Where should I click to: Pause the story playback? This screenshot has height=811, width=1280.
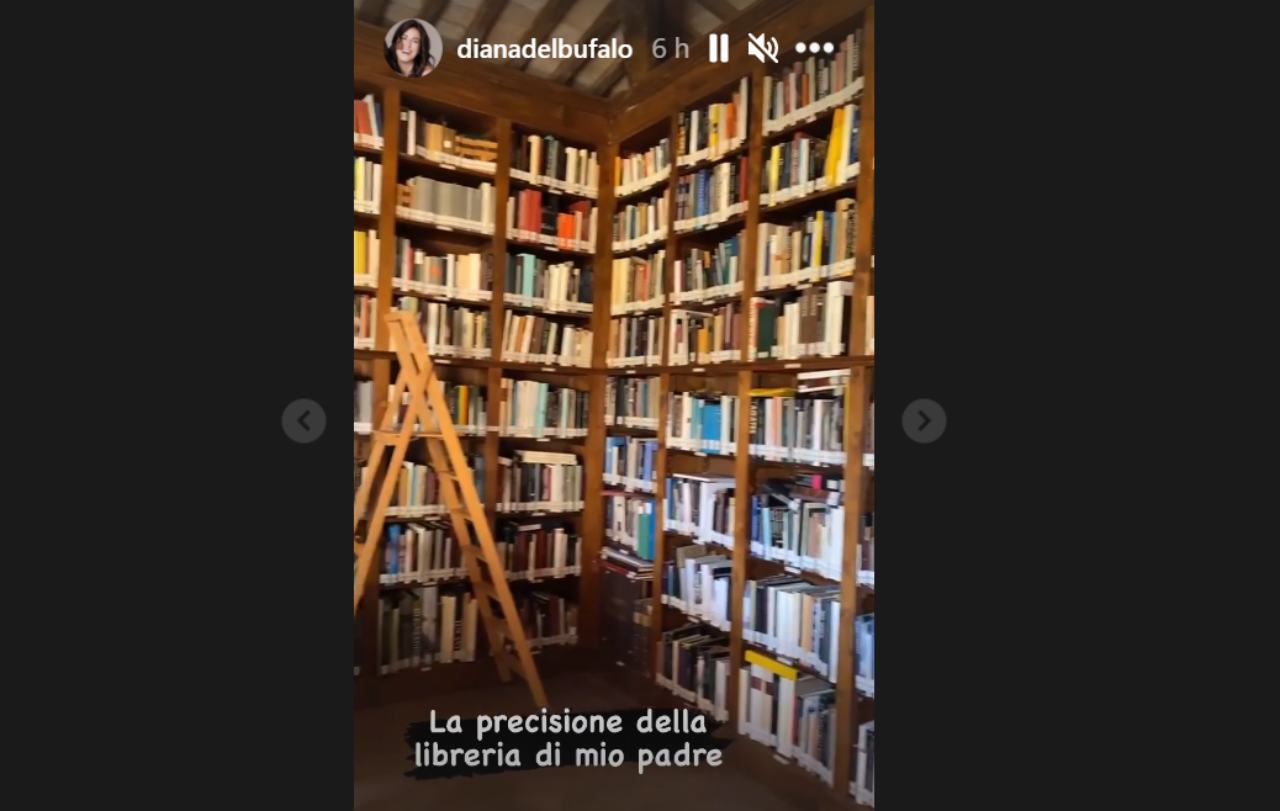(718, 48)
